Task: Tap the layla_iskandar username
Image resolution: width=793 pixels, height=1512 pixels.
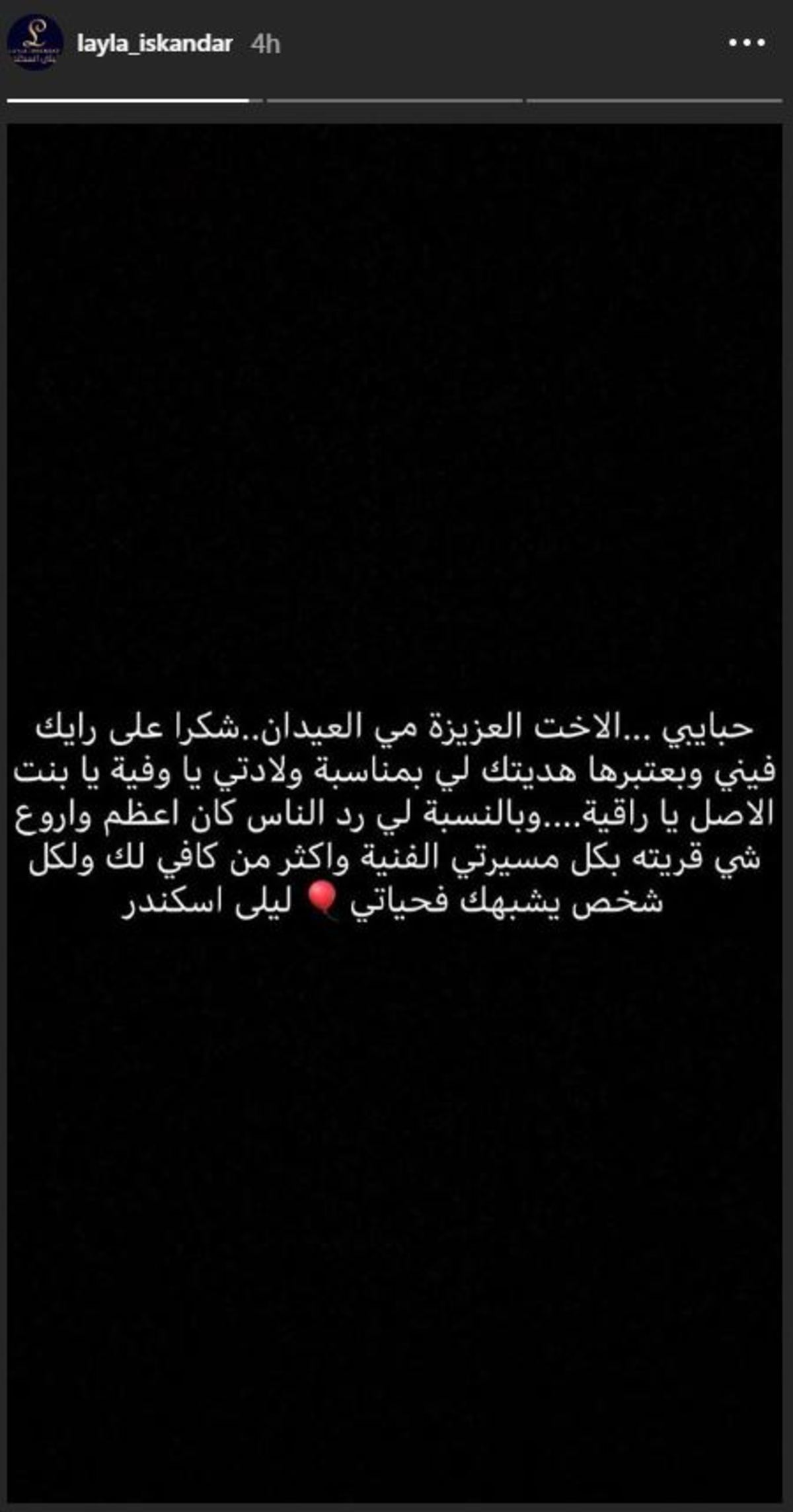Action: pyautogui.click(x=155, y=44)
